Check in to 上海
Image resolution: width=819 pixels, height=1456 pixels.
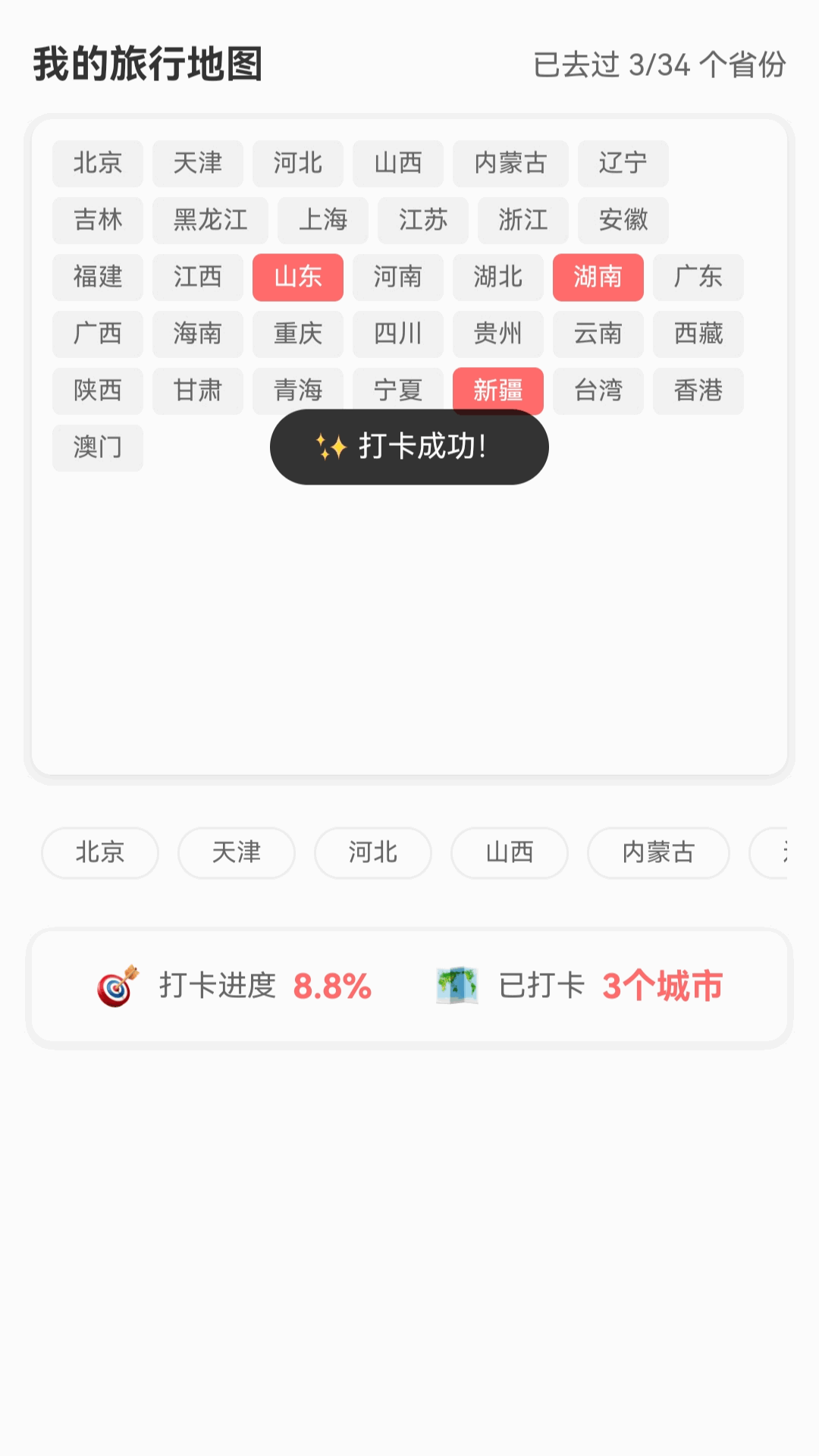[322, 220]
